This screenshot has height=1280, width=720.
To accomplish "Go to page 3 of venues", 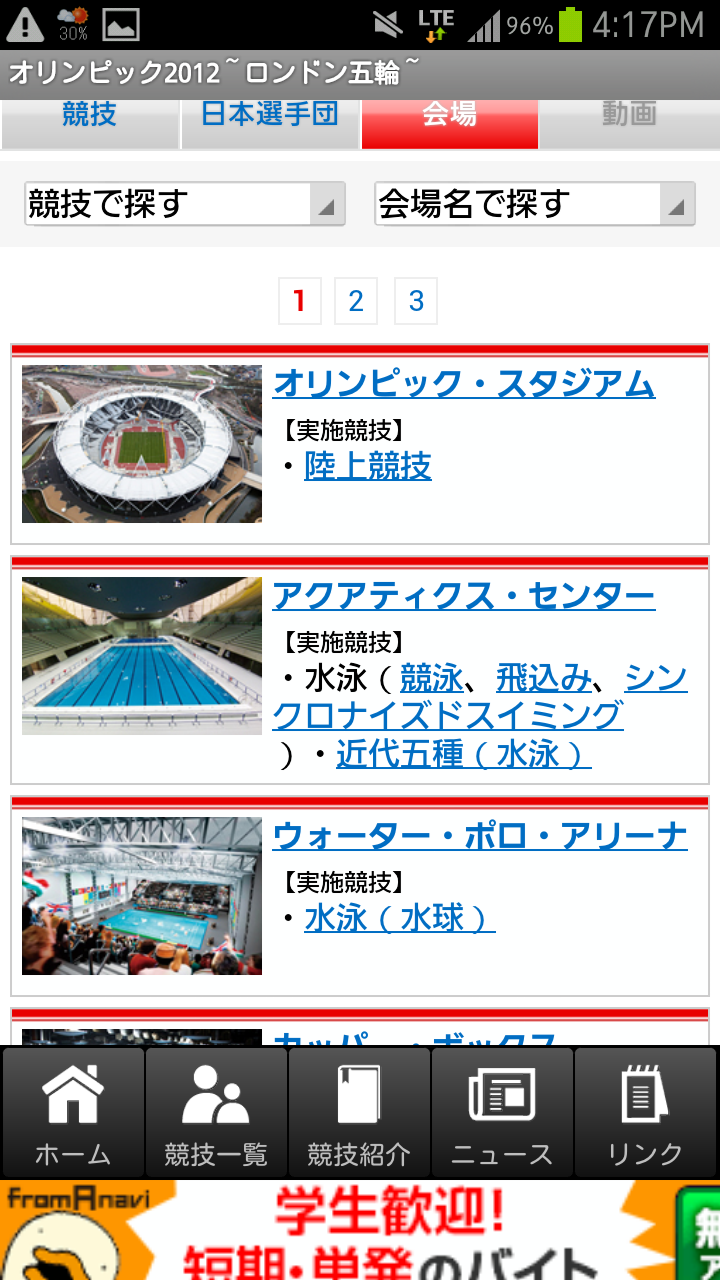I will pos(416,301).
